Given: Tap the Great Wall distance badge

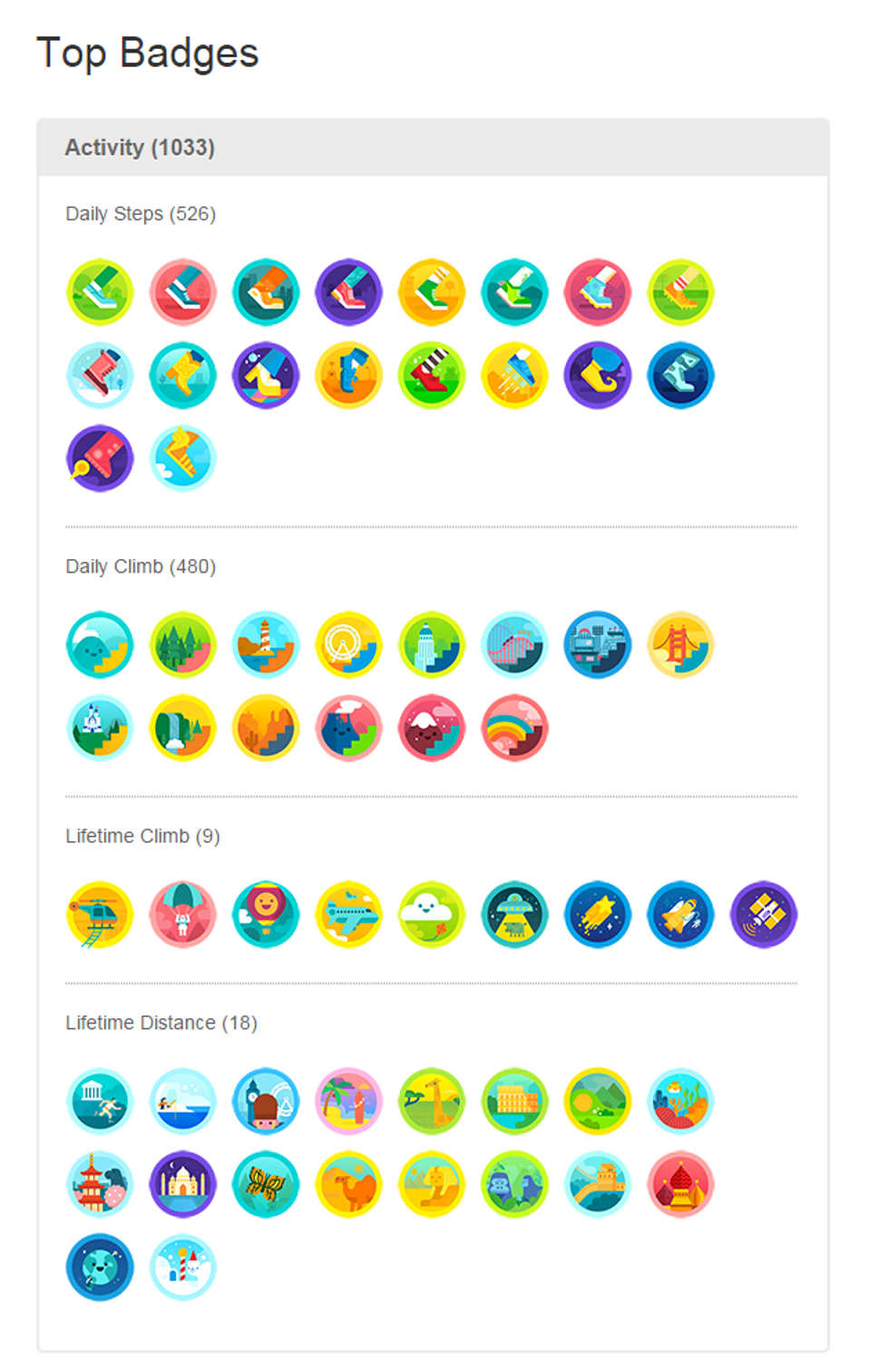Looking at the screenshot, I should [598, 1184].
